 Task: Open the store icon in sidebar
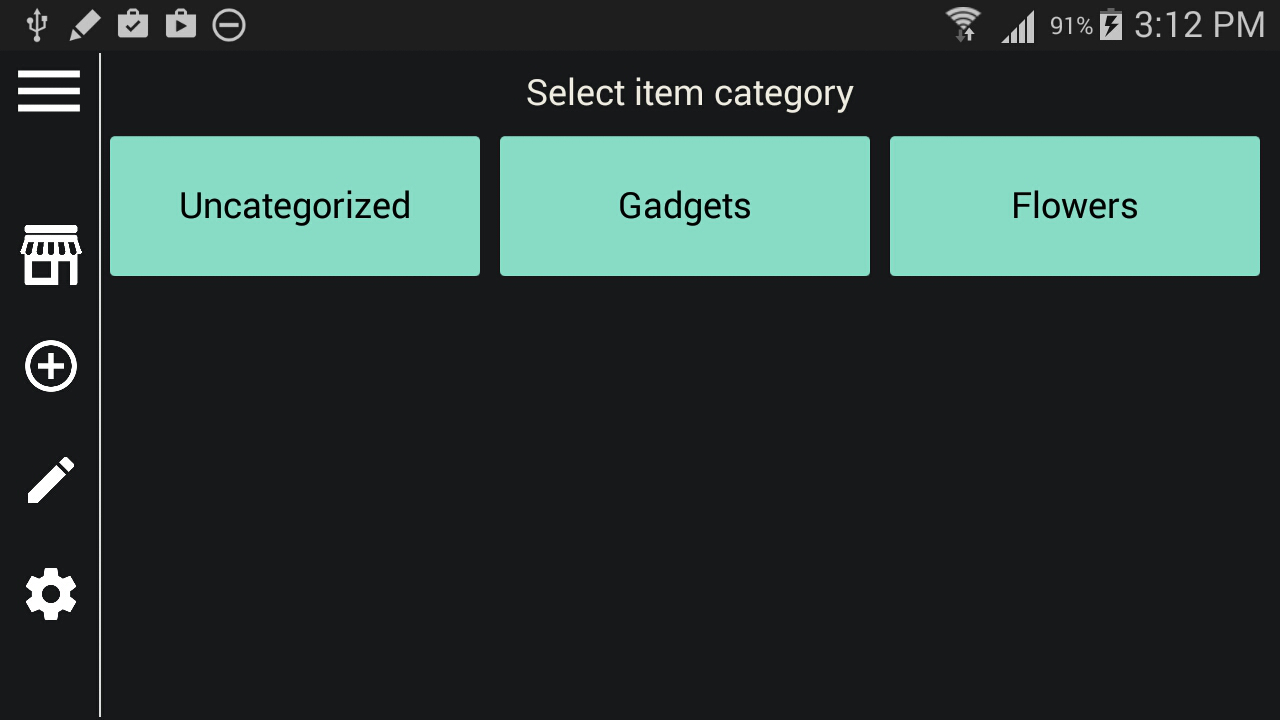tap(51, 255)
